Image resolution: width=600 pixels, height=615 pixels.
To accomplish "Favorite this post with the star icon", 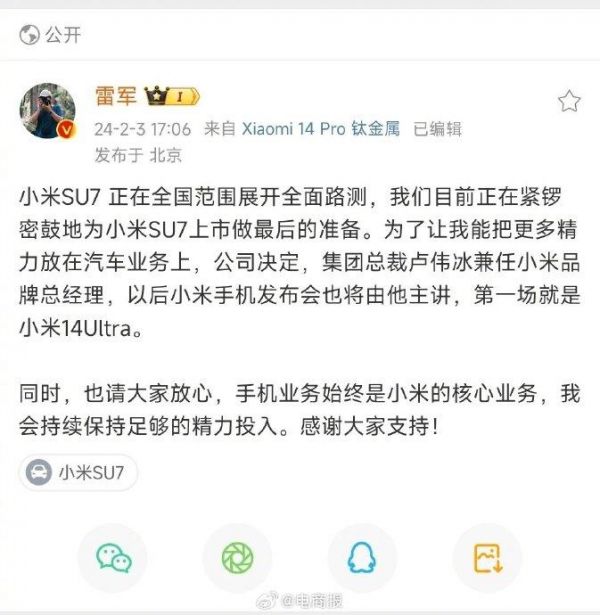I will (x=568, y=100).
